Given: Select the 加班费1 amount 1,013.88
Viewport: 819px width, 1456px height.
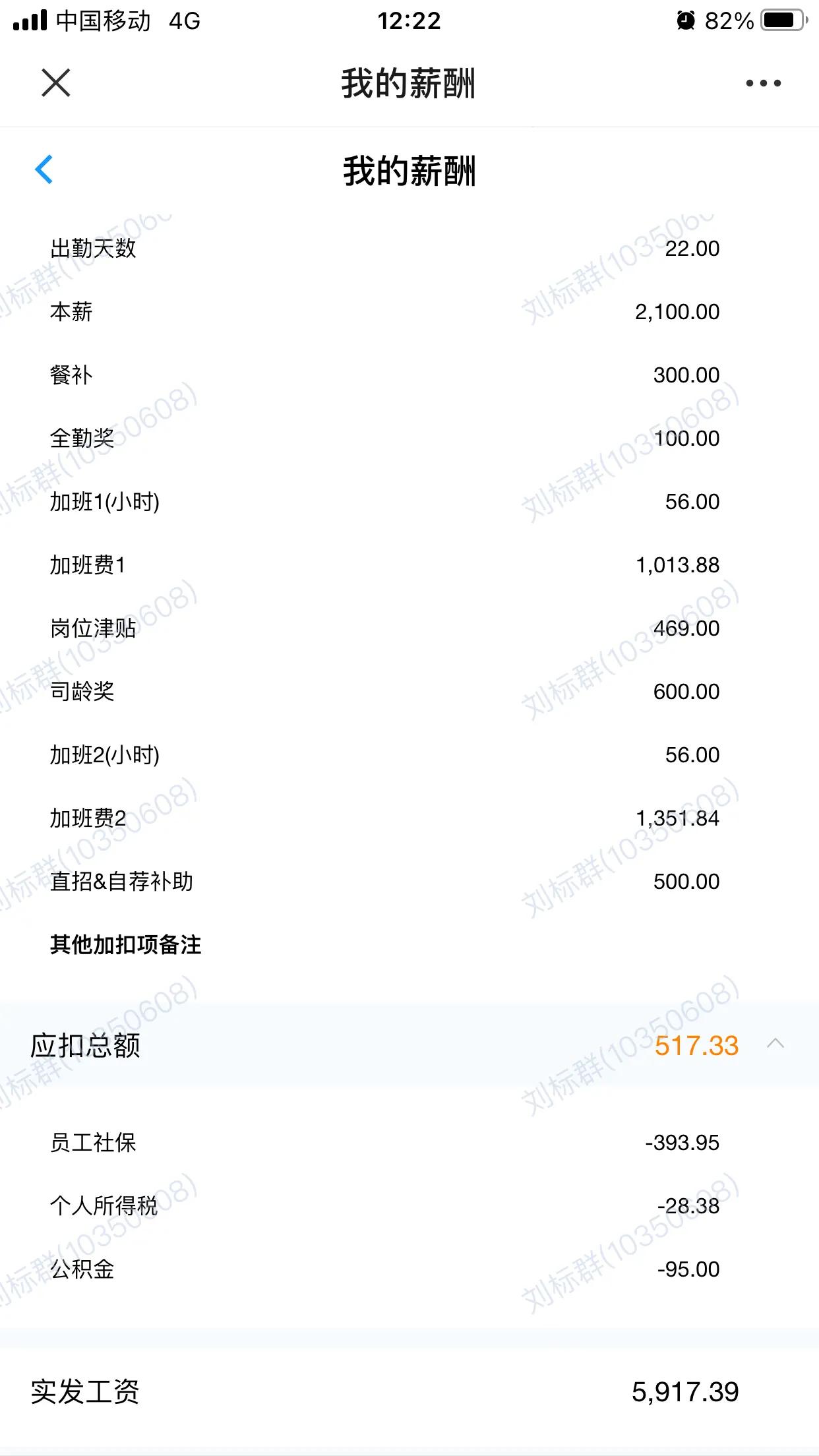Looking at the screenshot, I should coord(677,564).
